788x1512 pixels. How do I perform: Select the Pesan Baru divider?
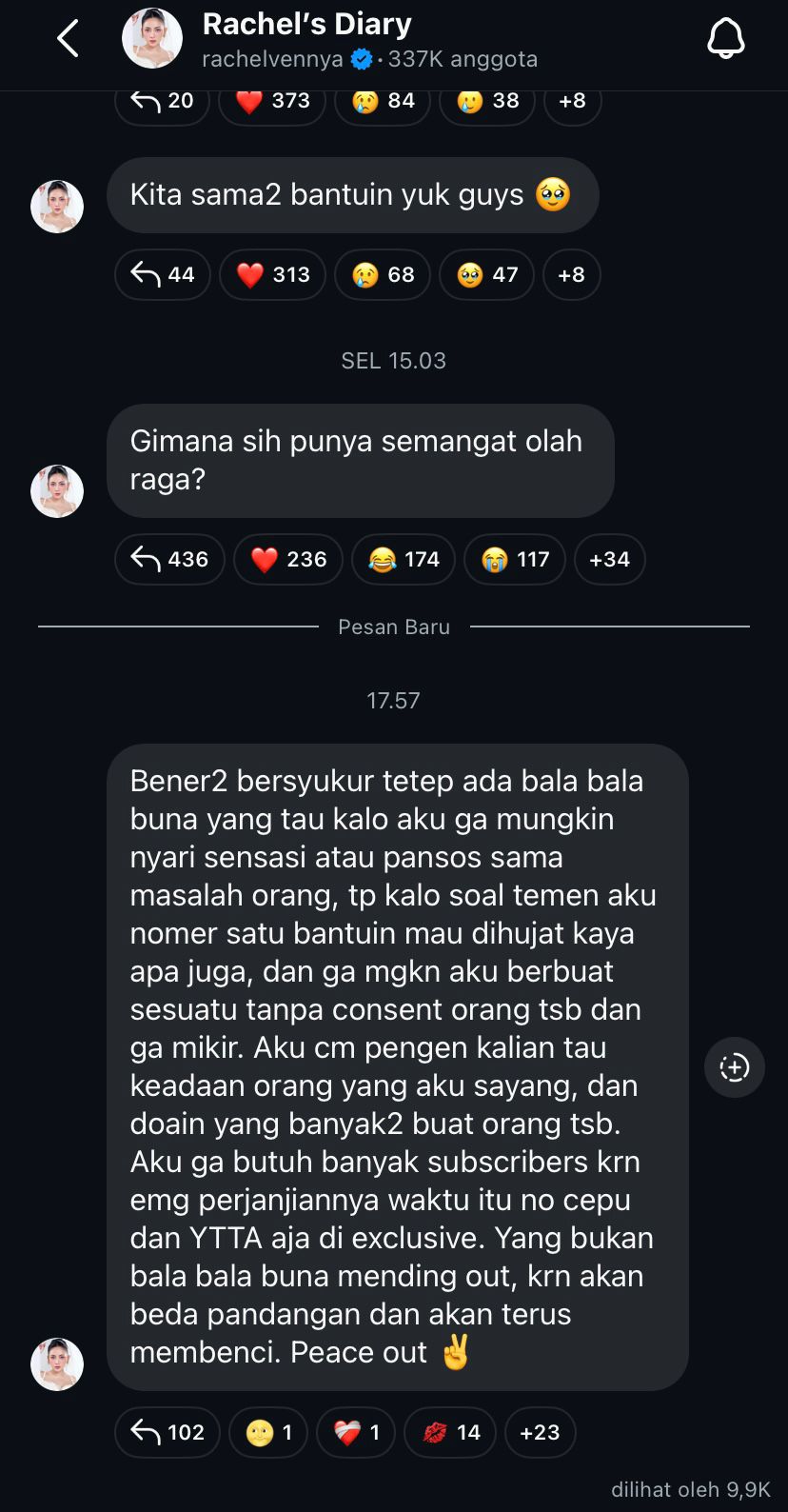pos(394,627)
